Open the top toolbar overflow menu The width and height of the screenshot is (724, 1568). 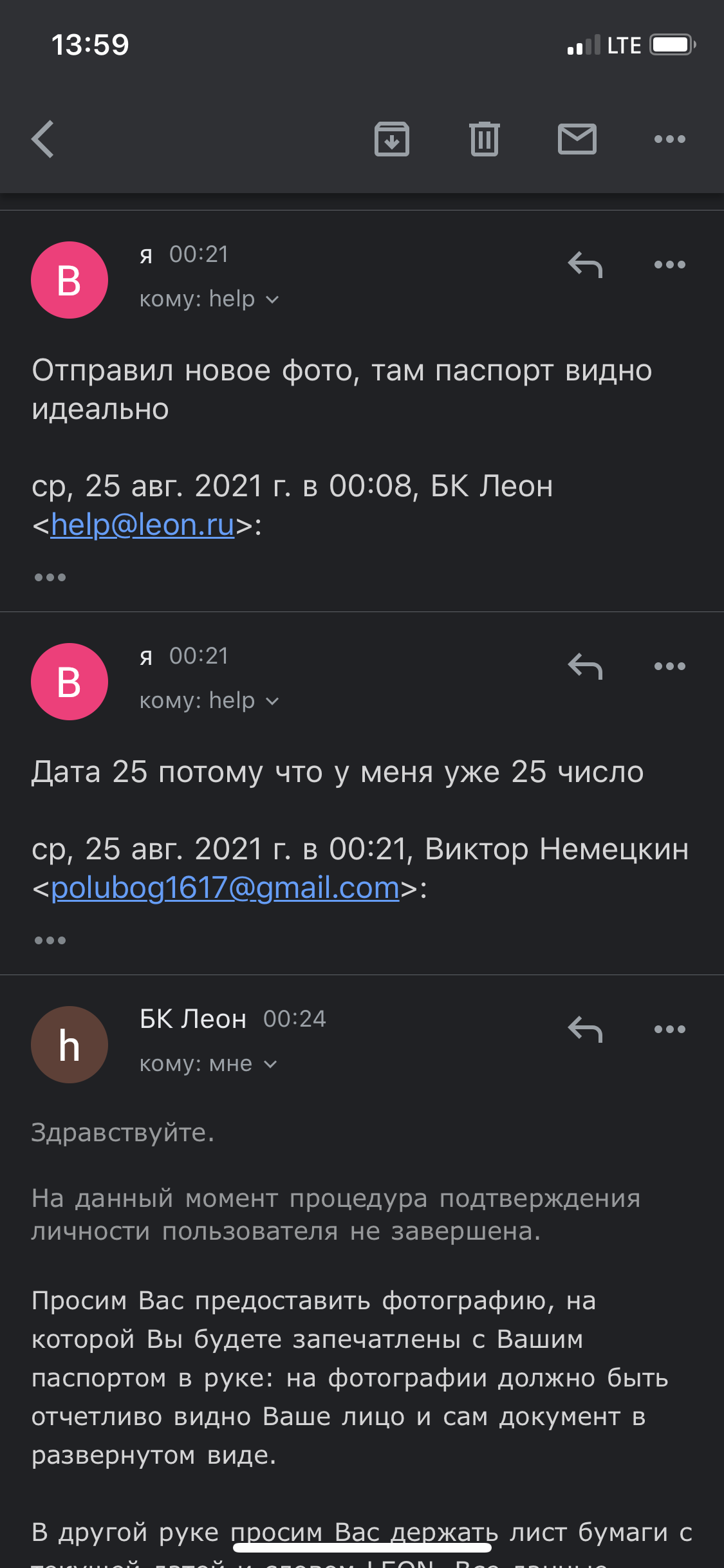click(x=669, y=139)
